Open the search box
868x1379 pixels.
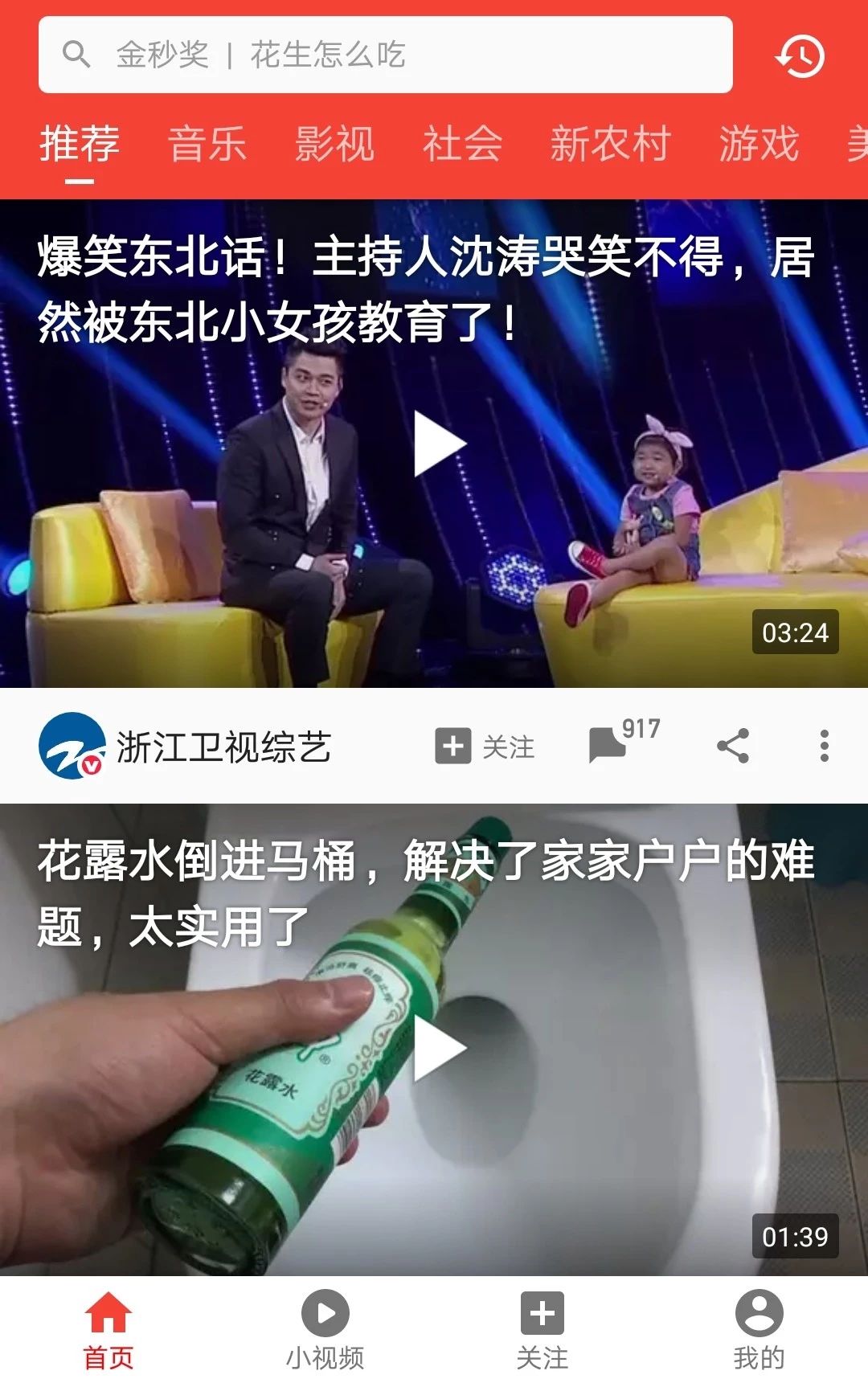(x=386, y=55)
